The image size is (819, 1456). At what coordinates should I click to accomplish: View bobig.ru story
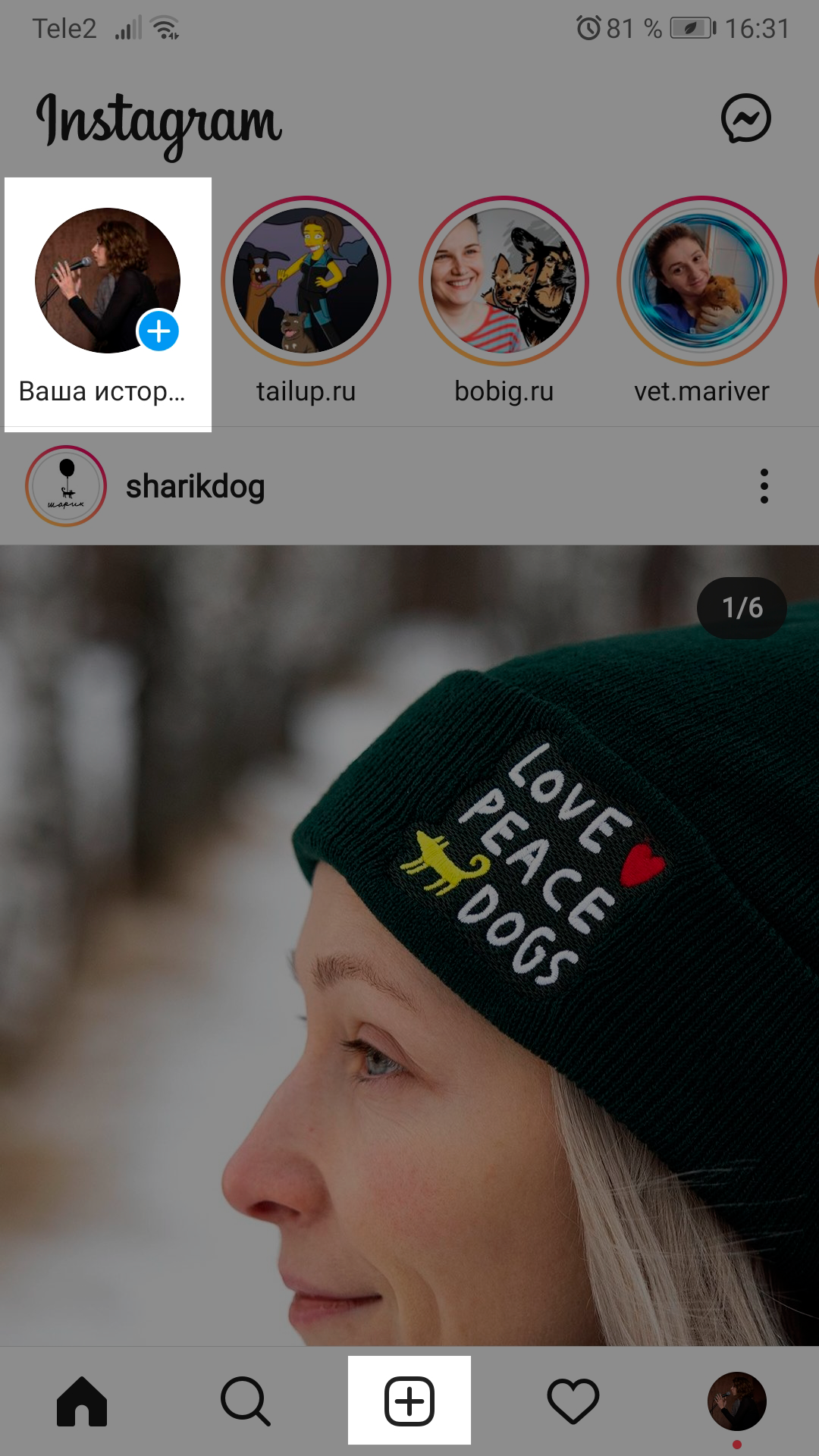click(x=504, y=281)
